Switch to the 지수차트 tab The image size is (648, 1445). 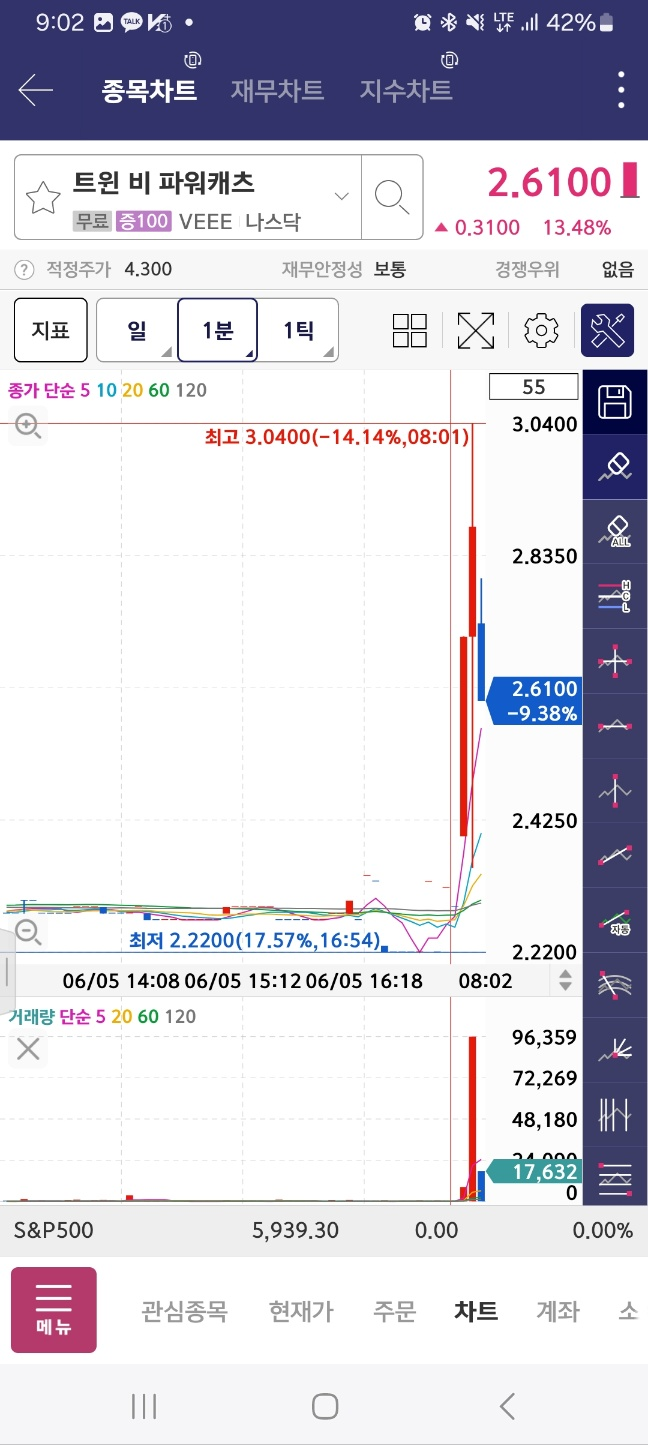406,91
